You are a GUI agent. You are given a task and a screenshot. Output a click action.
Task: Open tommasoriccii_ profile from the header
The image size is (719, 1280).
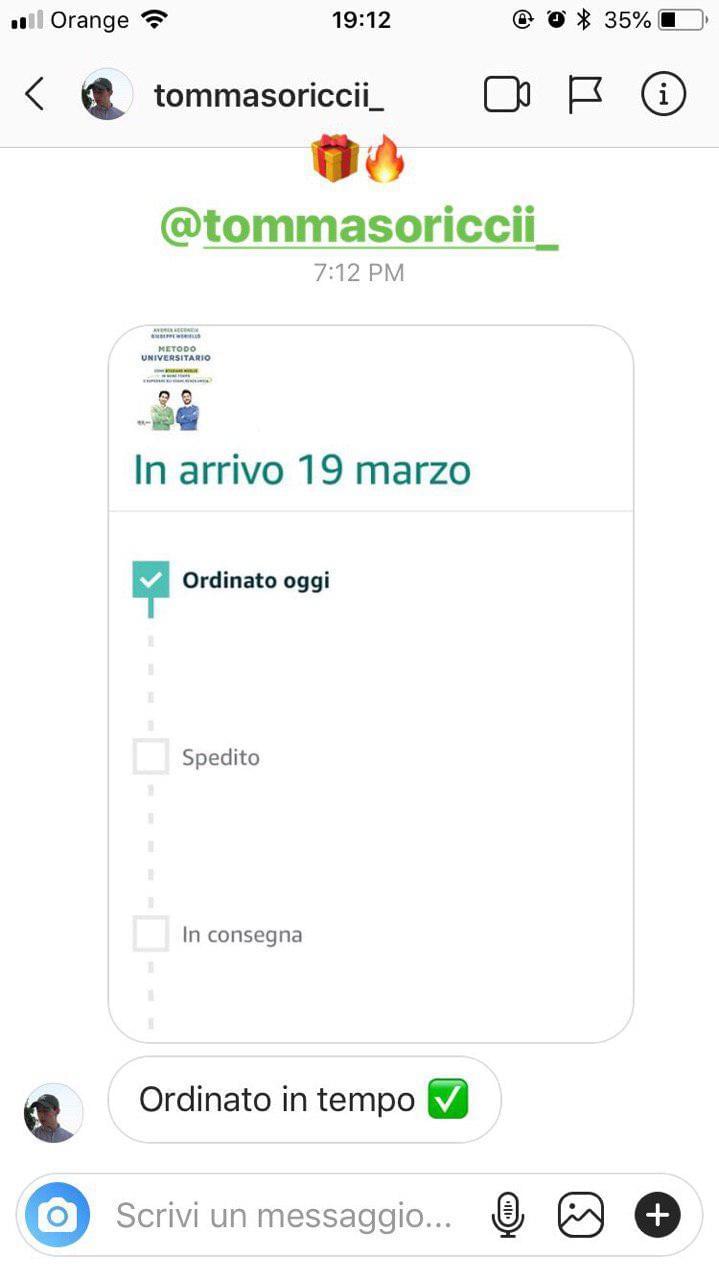click(x=268, y=95)
